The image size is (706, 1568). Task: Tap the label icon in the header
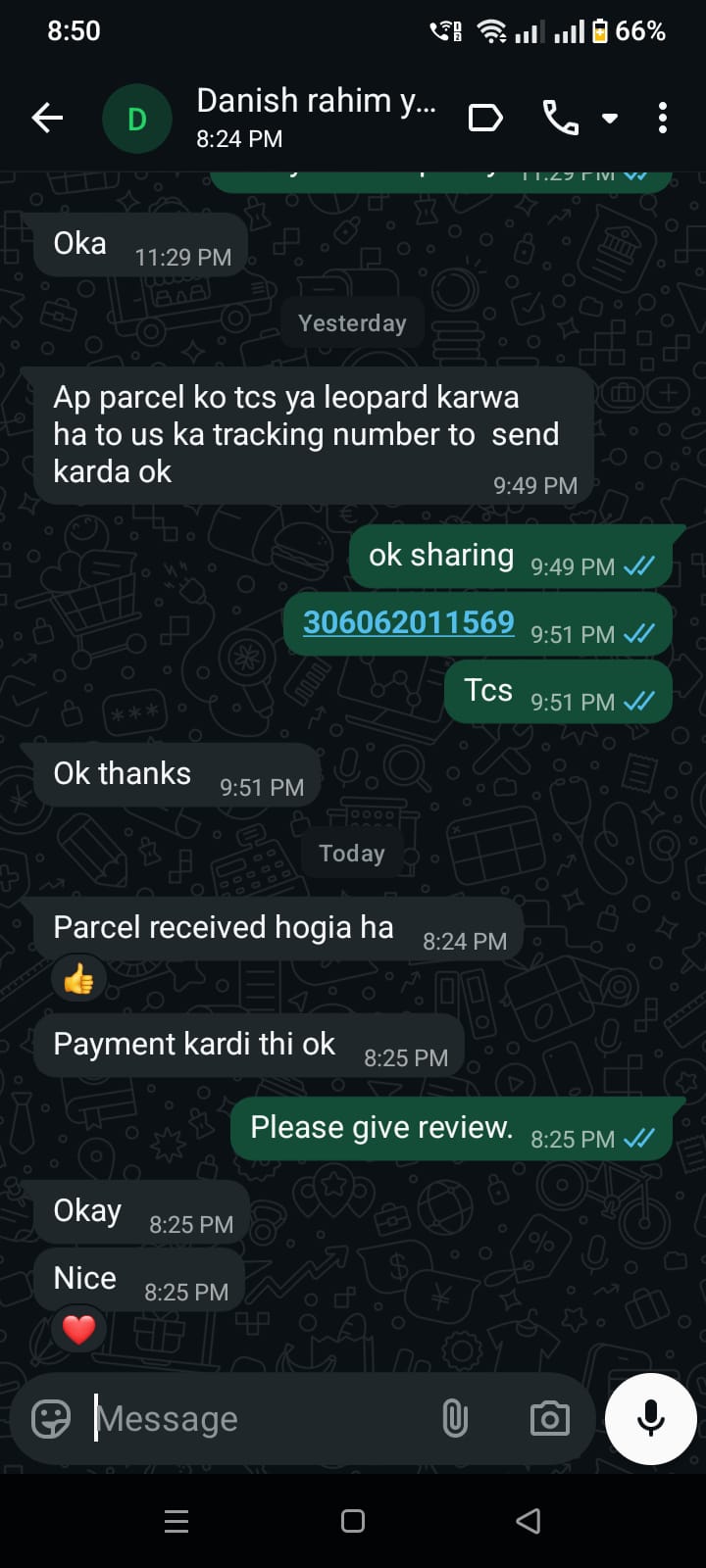click(485, 119)
